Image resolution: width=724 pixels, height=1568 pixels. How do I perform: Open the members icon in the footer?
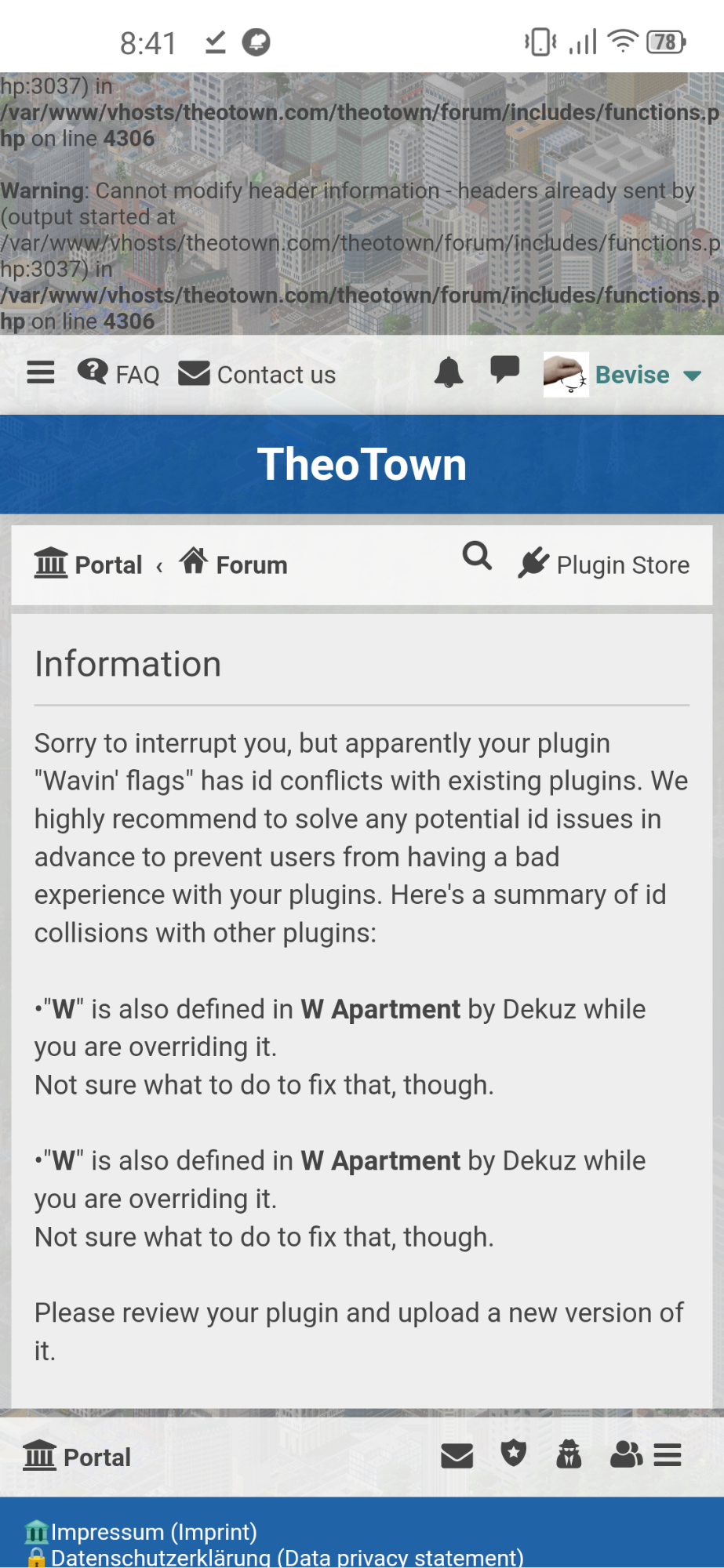[x=626, y=1455]
